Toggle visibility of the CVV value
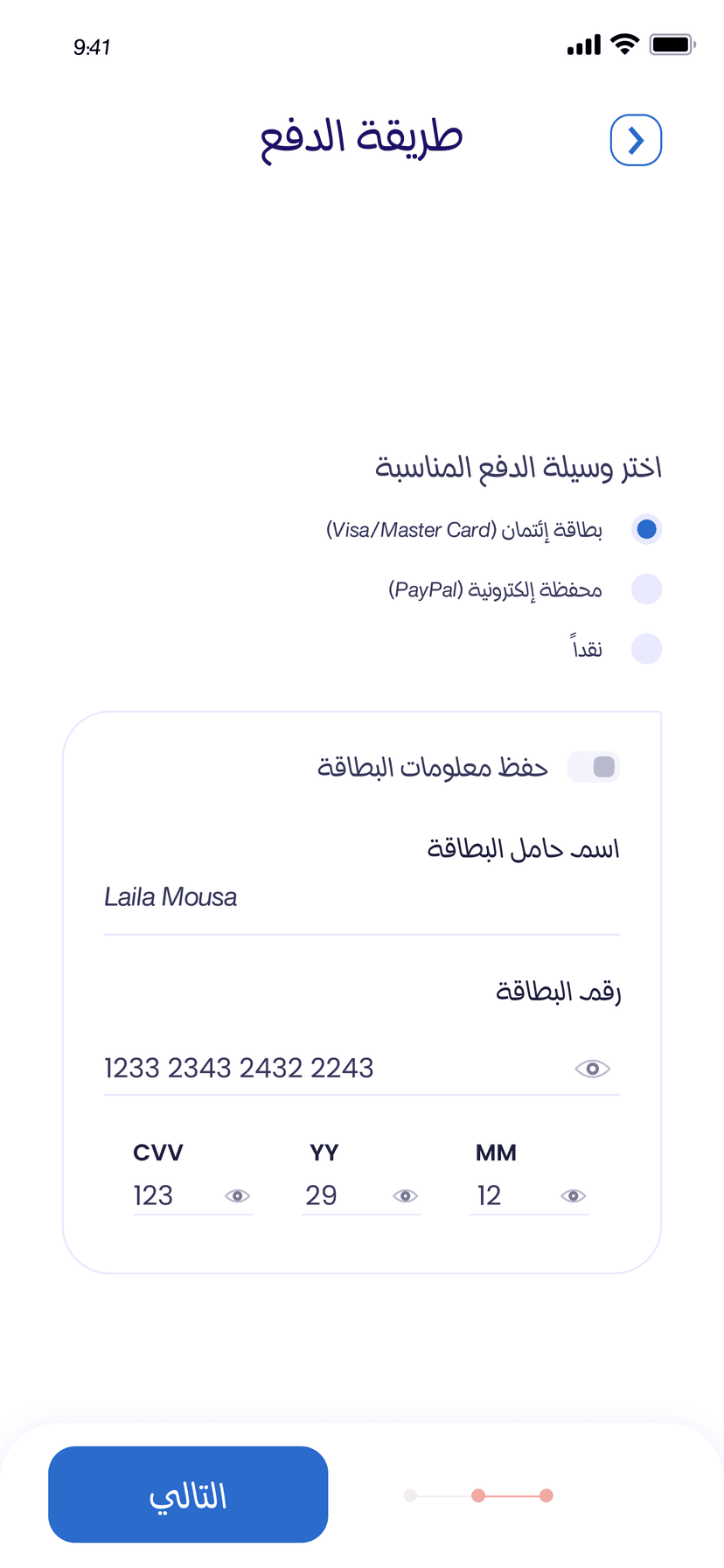The image size is (724, 1568). pos(237,1195)
